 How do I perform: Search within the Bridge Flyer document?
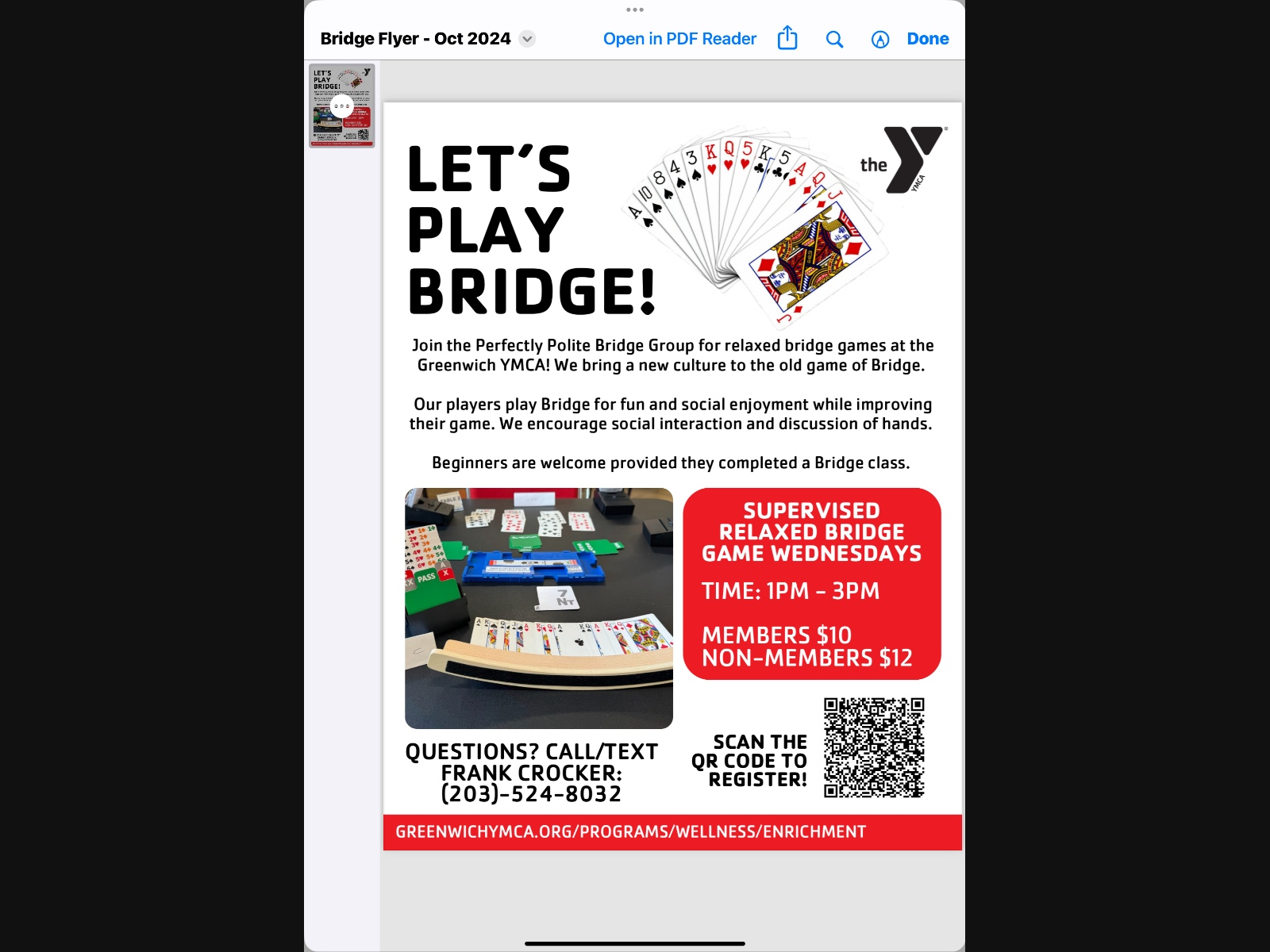[834, 39]
